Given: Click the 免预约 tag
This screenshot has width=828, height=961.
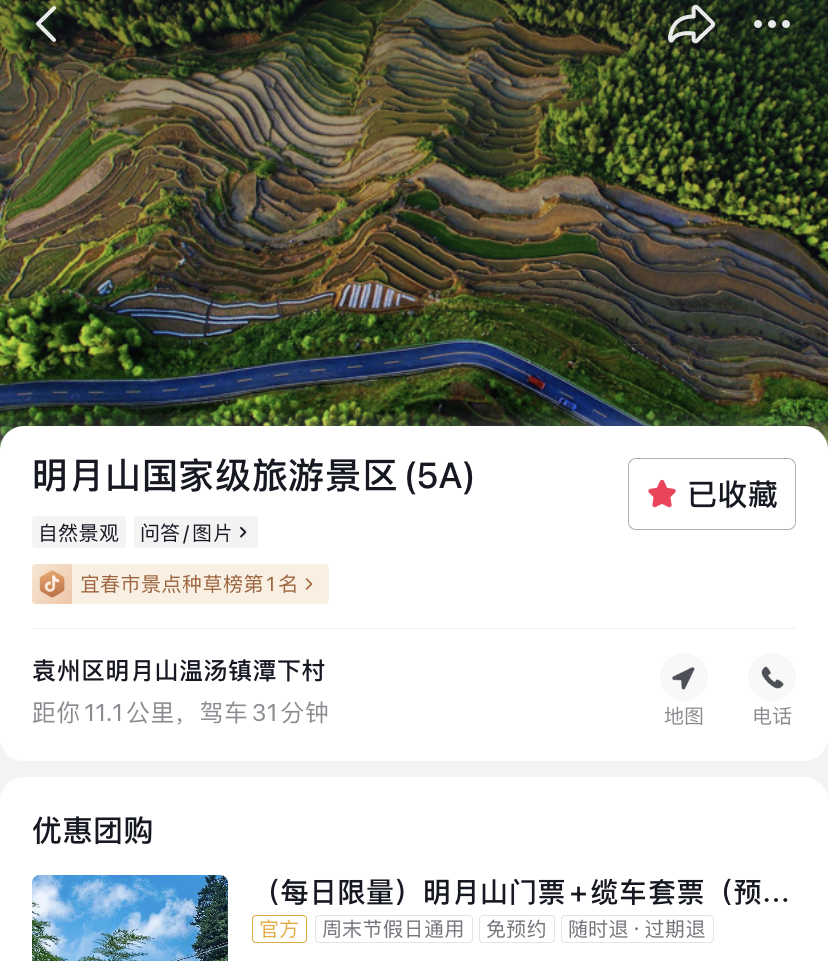Looking at the screenshot, I should click(x=517, y=929).
